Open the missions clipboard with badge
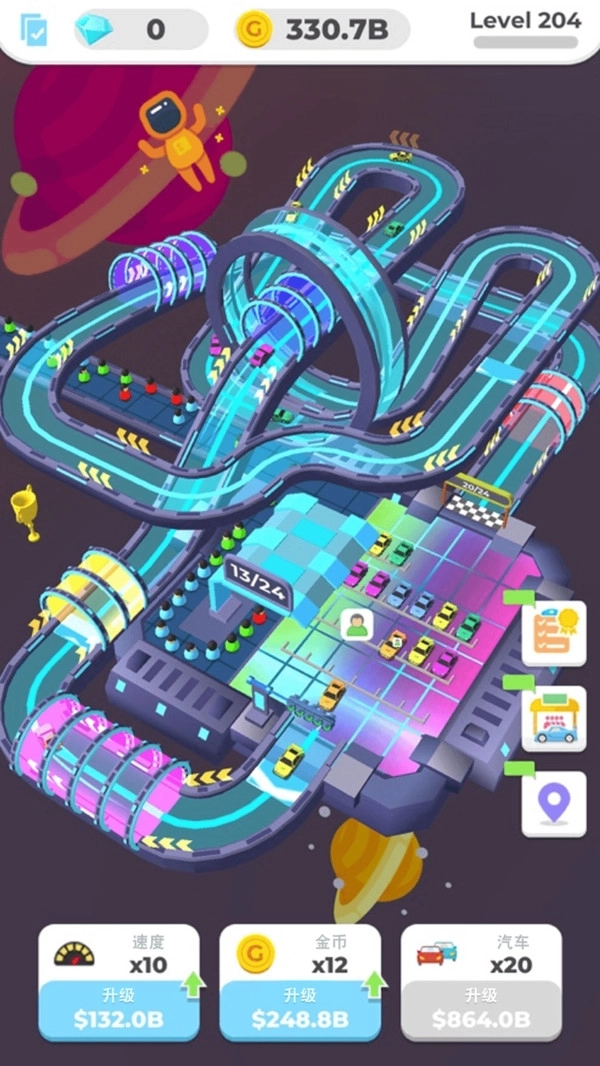 coord(554,632)
